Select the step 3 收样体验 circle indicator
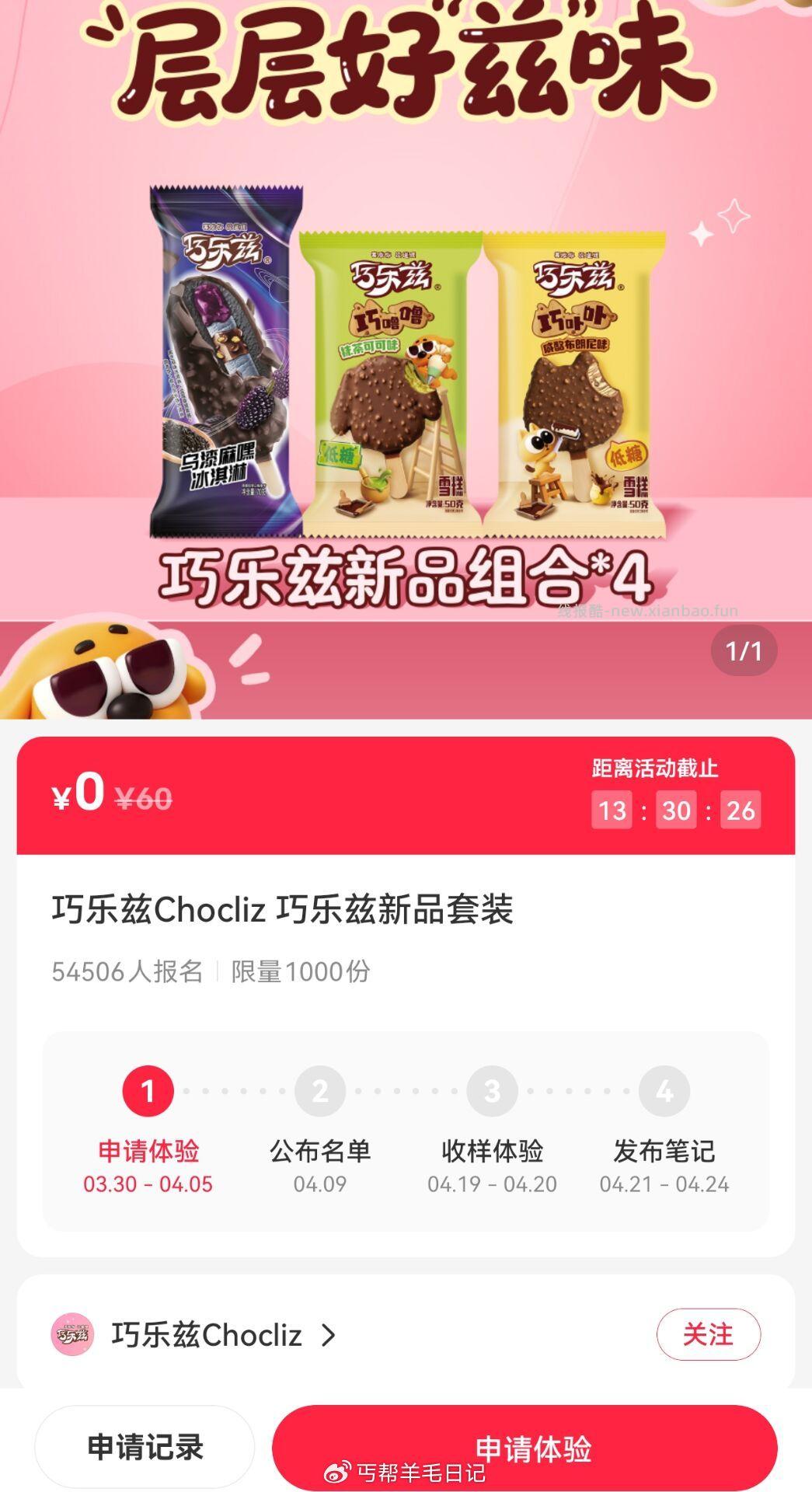The height and width of the screenshot is (1492, 812). pyautogui.click(x=490, y=1091)
